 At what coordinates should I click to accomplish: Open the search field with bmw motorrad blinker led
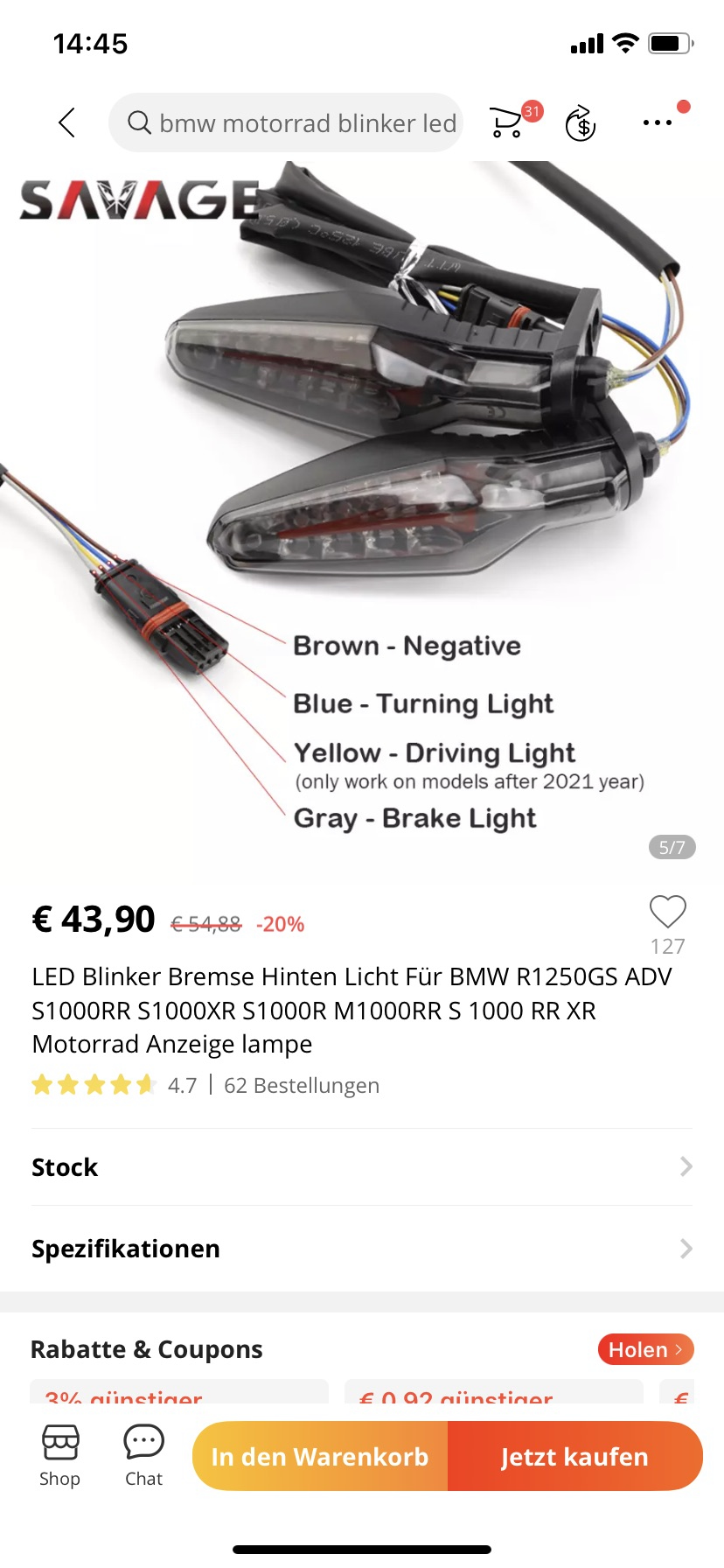(x=289, y=122)
